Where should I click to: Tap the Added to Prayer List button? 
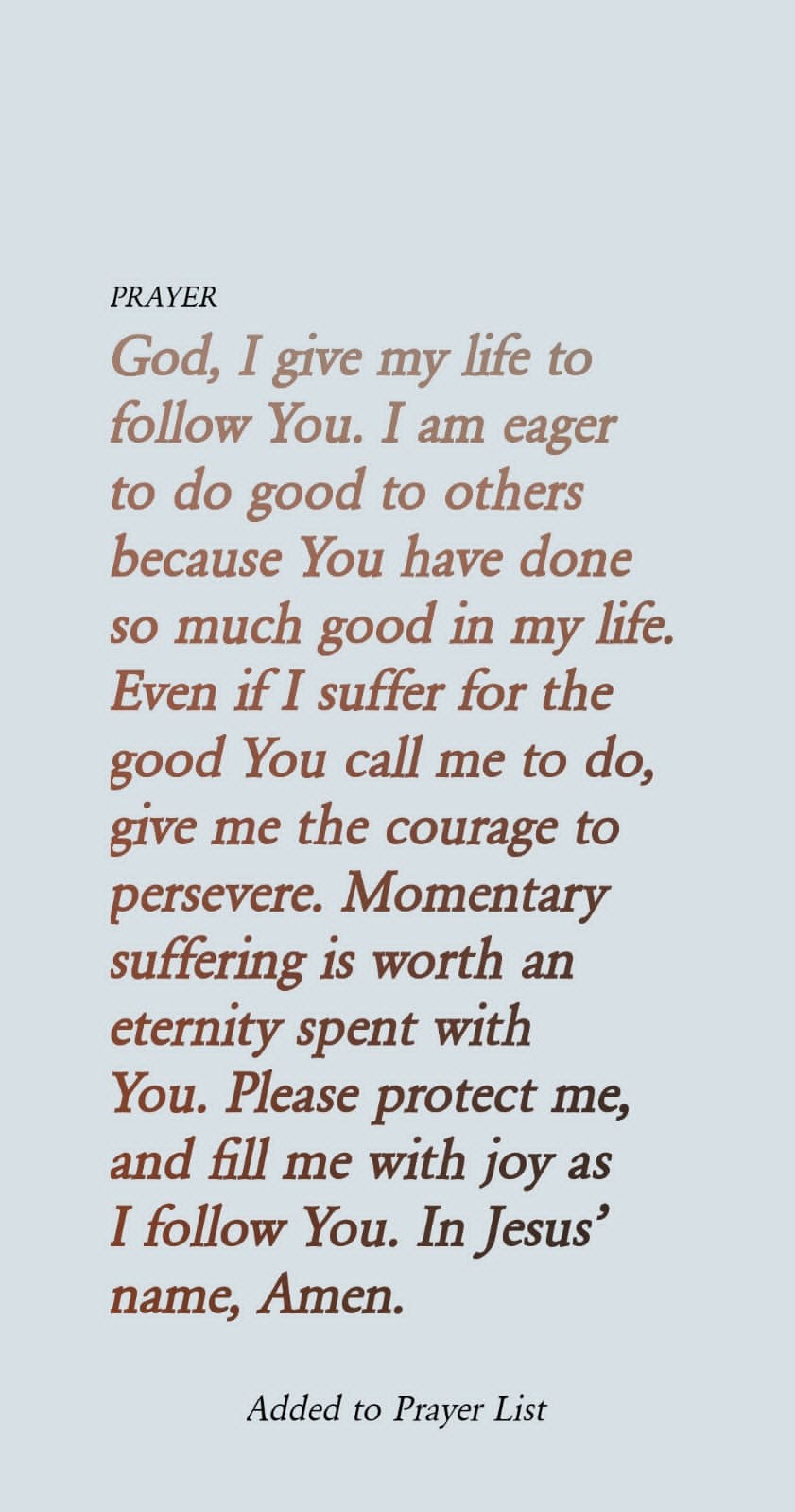point(396,1409)
